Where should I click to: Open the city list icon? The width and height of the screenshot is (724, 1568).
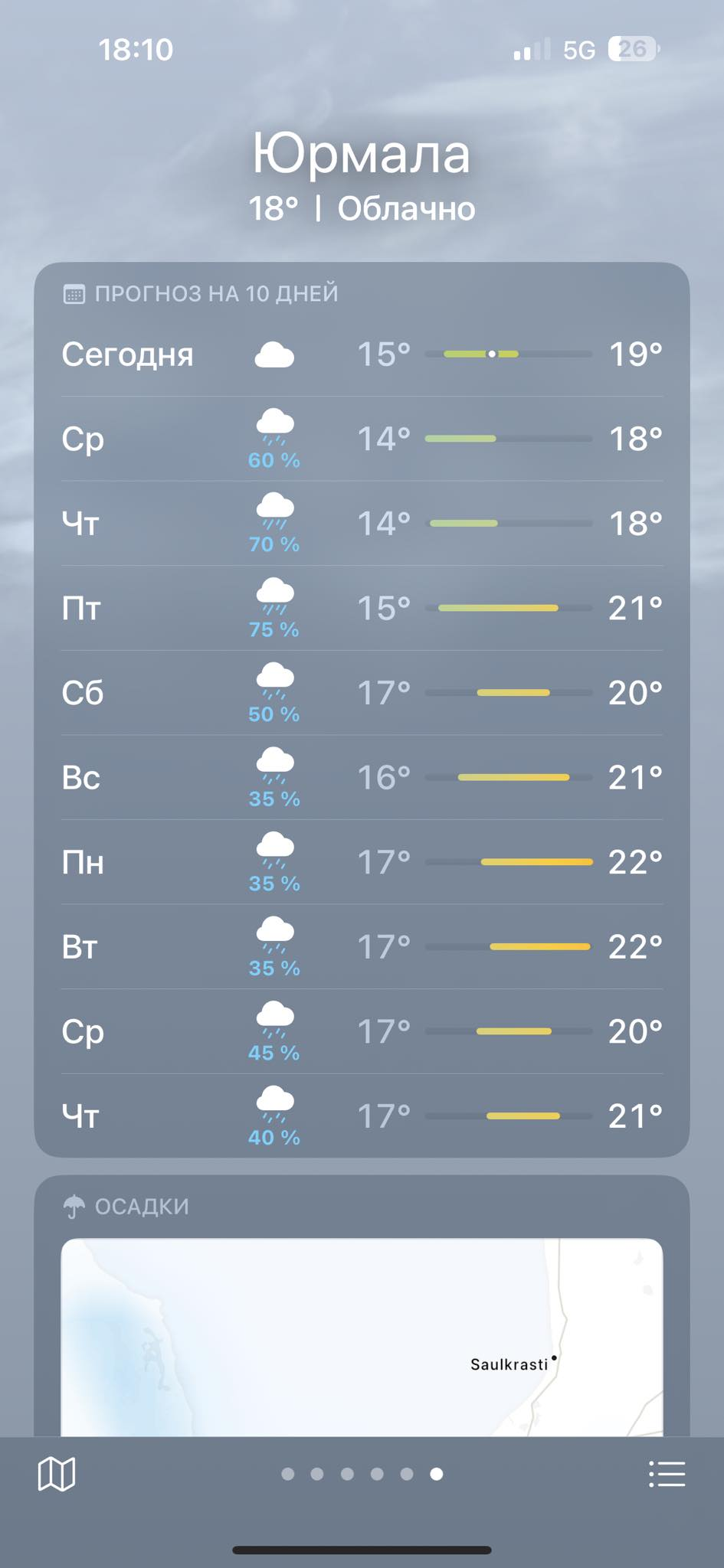667,1474
